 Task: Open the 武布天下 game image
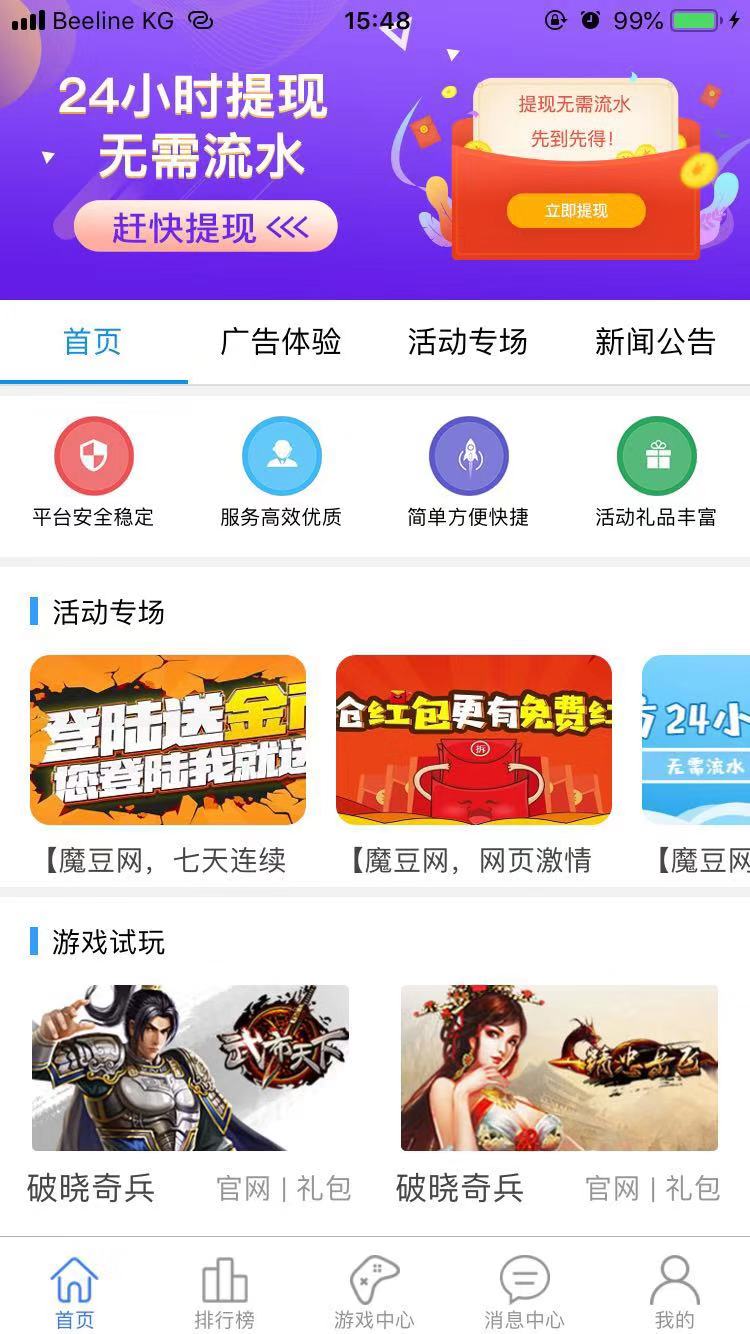190,1068
